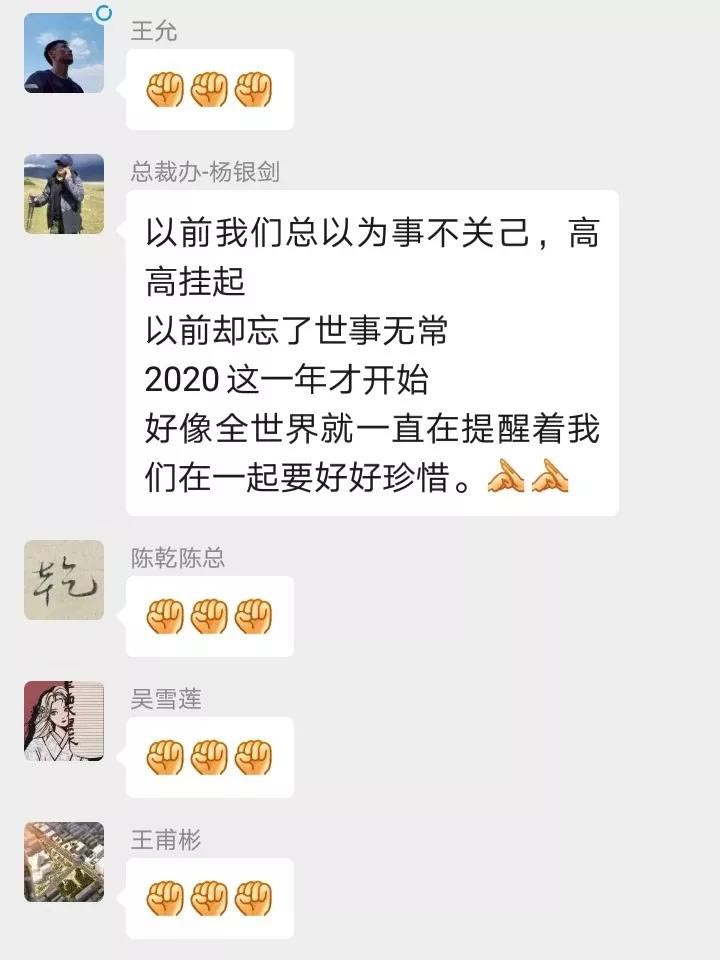720x960 pixels.
Task: Open 吴雪莲's profile avatar
Action: (x=64, y=721)
